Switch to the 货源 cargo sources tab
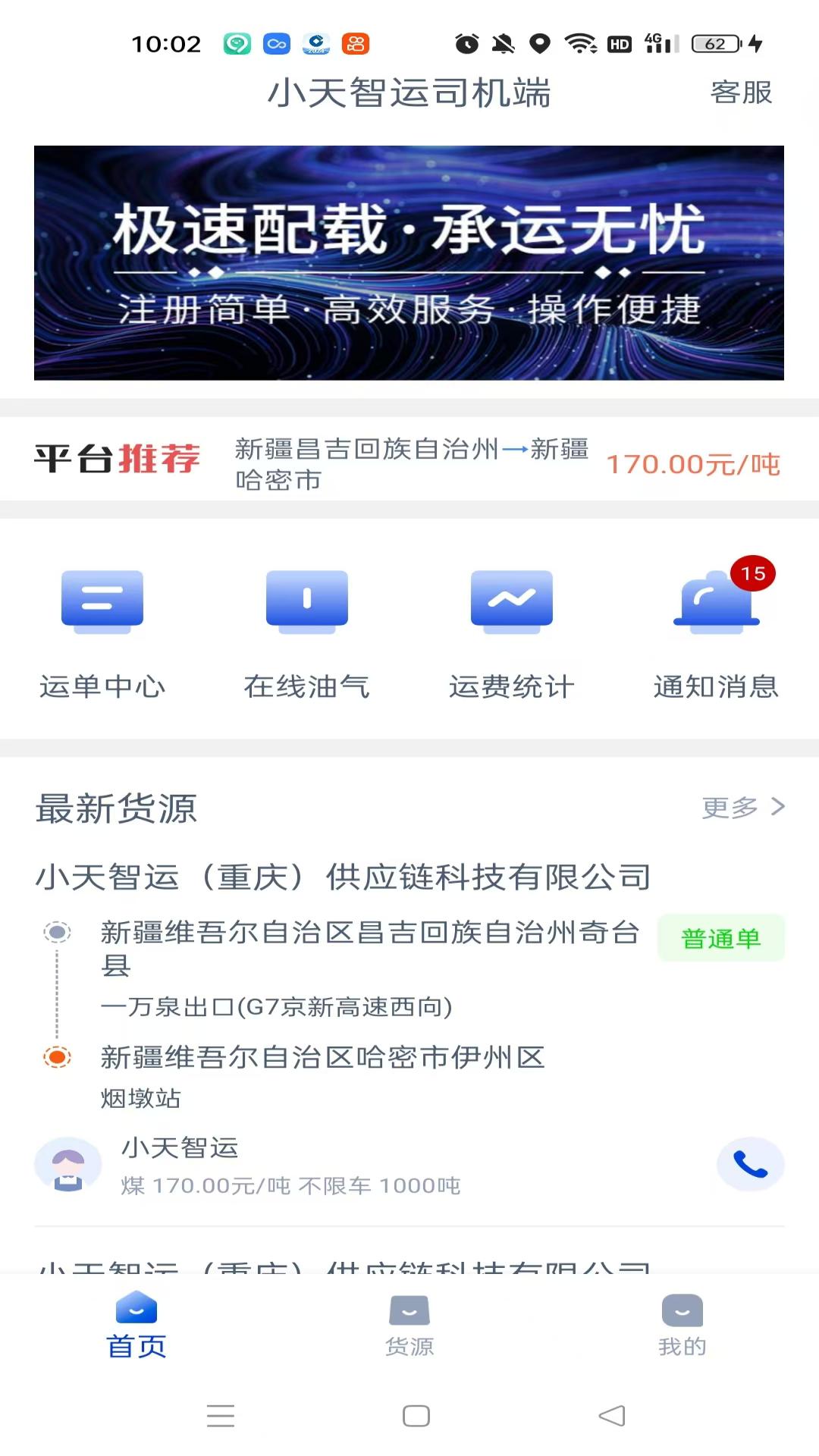This screenshot has width=819, height=1456. pyautogui.click(x=409, y=1323)
